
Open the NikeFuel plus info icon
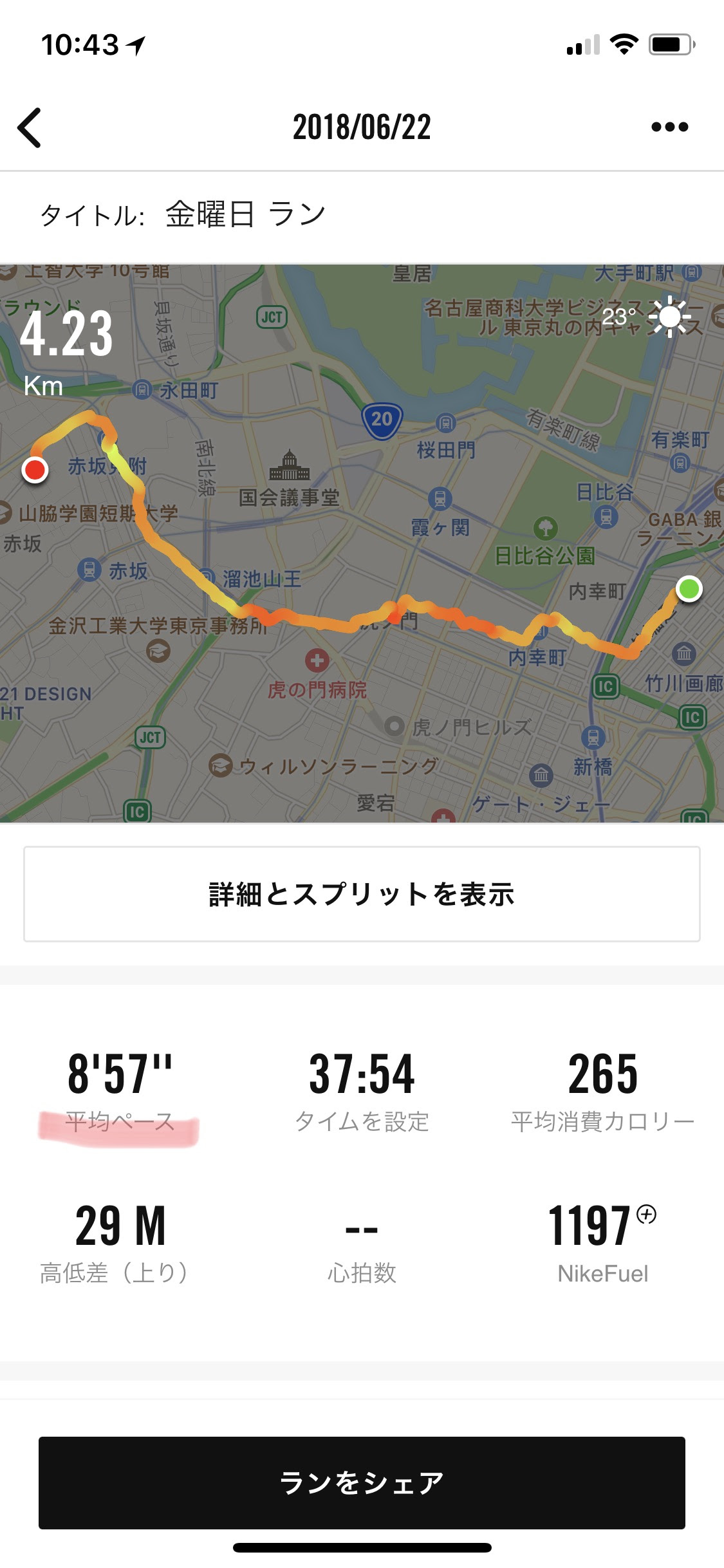click(x=646, y=1215)
